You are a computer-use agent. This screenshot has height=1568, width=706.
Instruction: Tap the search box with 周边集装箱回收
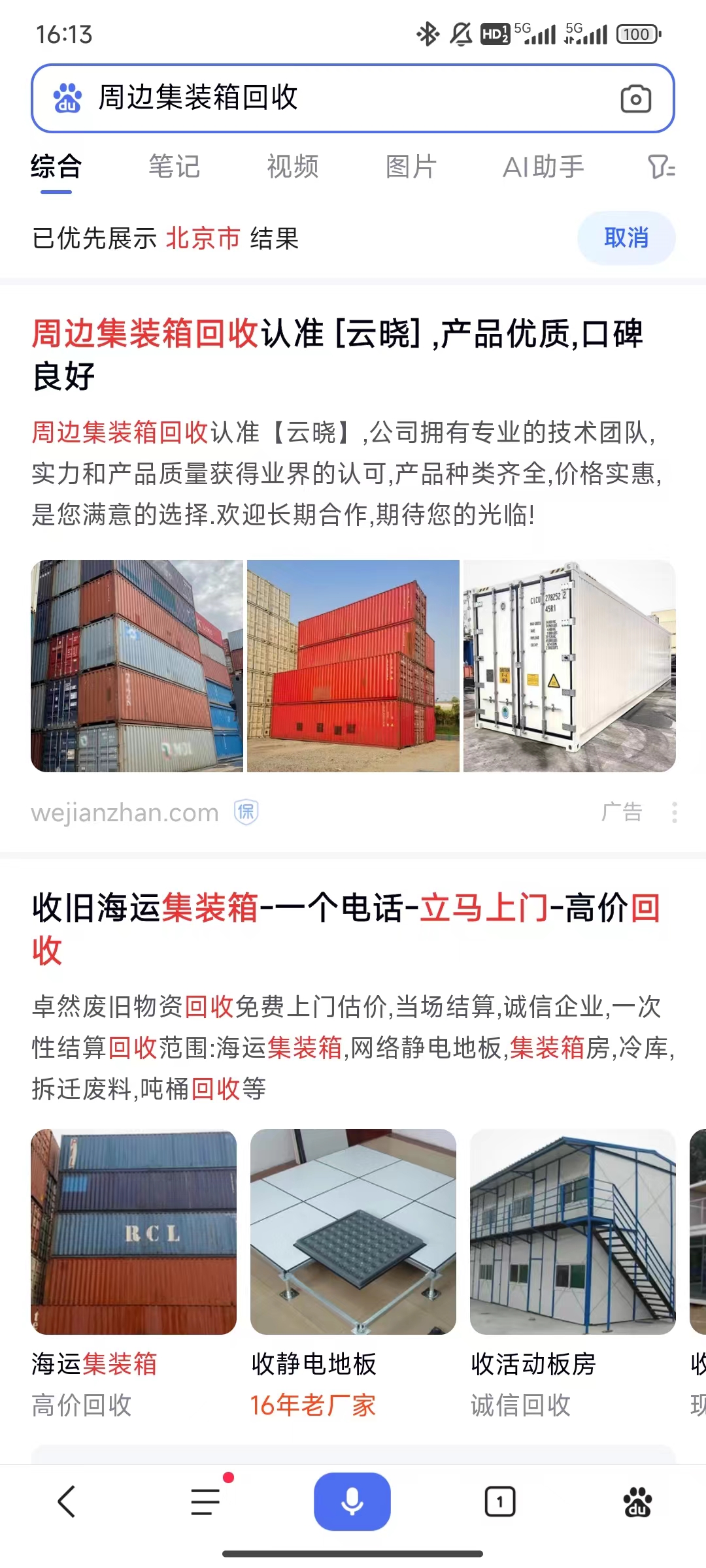[327, 98]
